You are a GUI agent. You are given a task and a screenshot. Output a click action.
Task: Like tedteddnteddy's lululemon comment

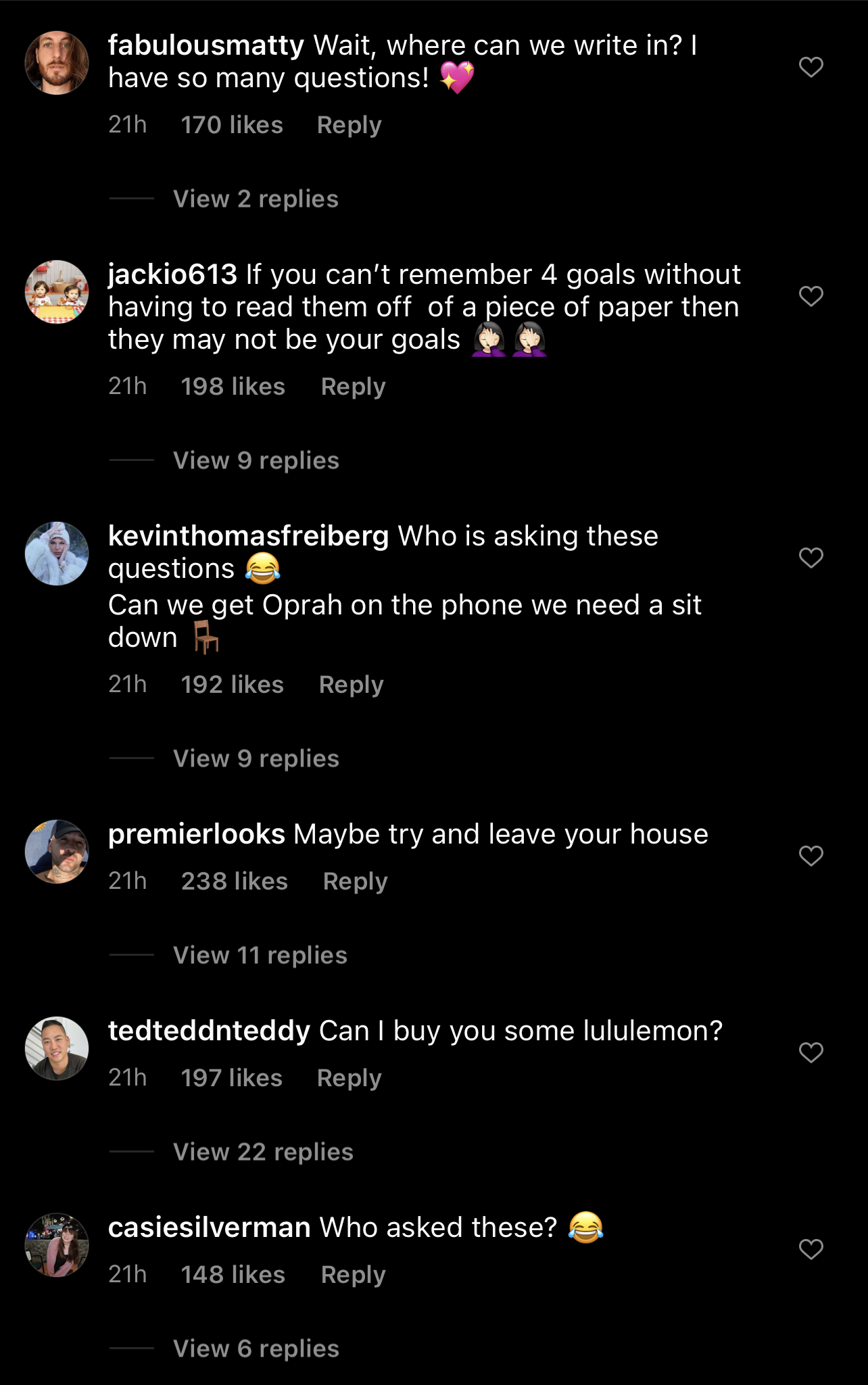point(811,1052)
